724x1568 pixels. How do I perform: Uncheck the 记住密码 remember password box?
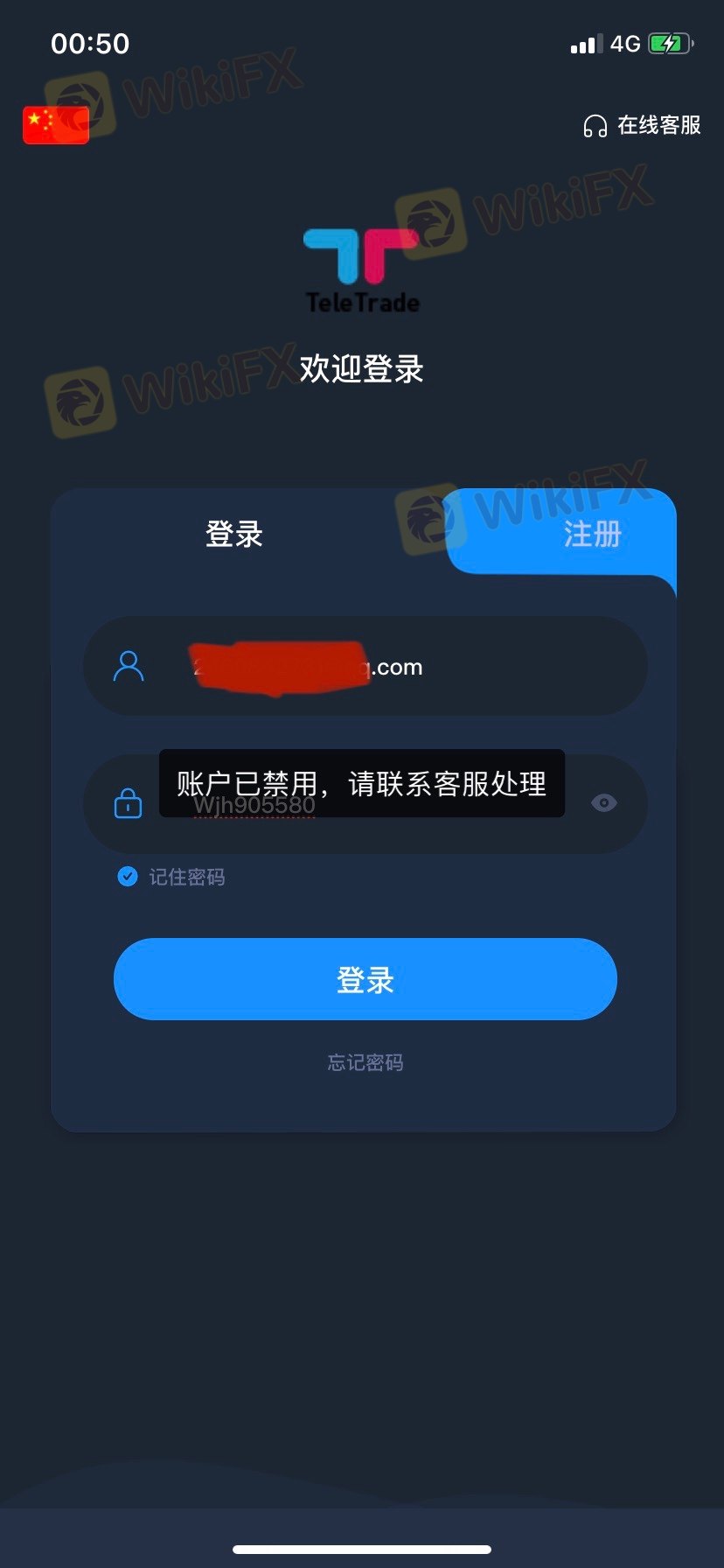tap(128, 877)
